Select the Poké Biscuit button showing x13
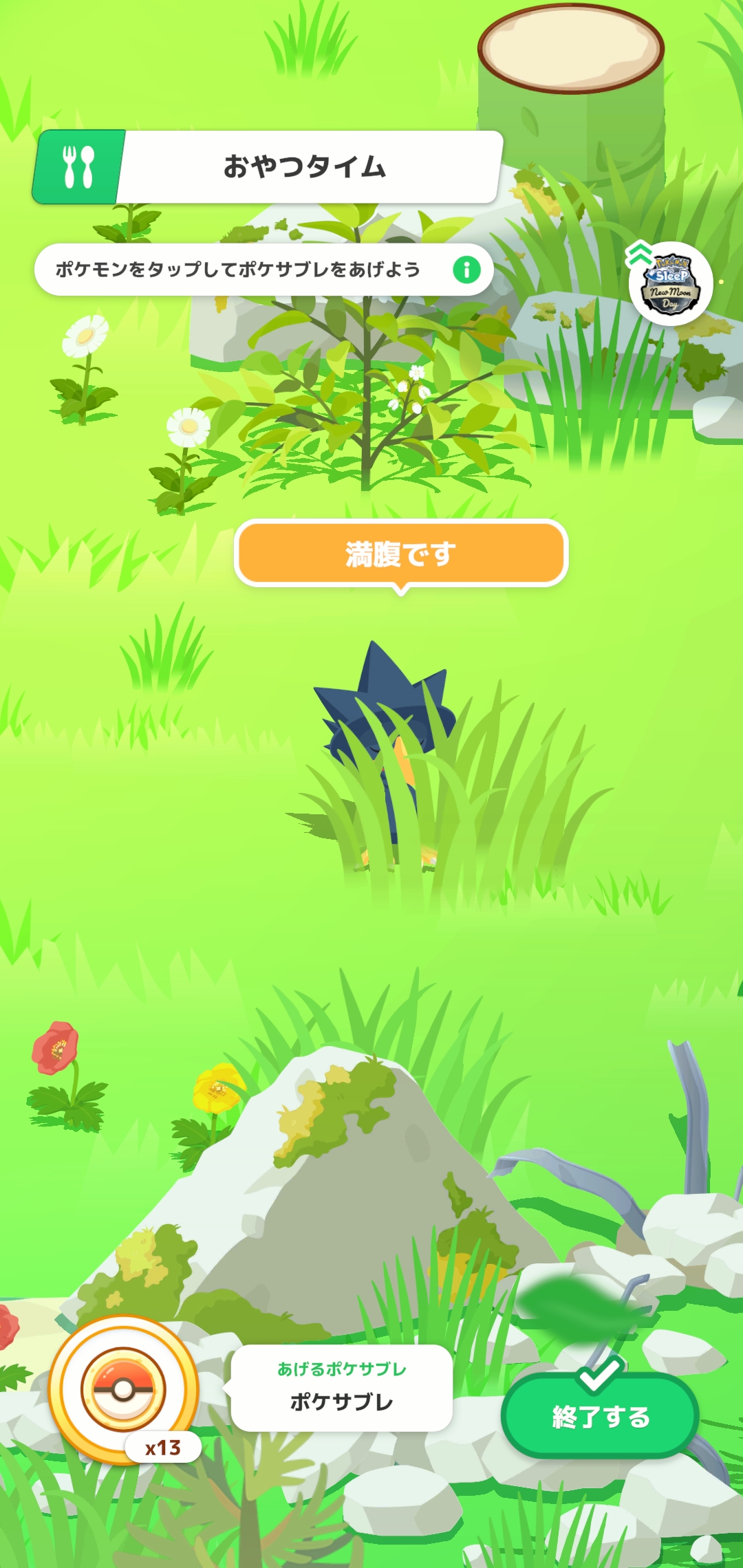This screenshot has height=1568, width=743. click(124, 1390)
